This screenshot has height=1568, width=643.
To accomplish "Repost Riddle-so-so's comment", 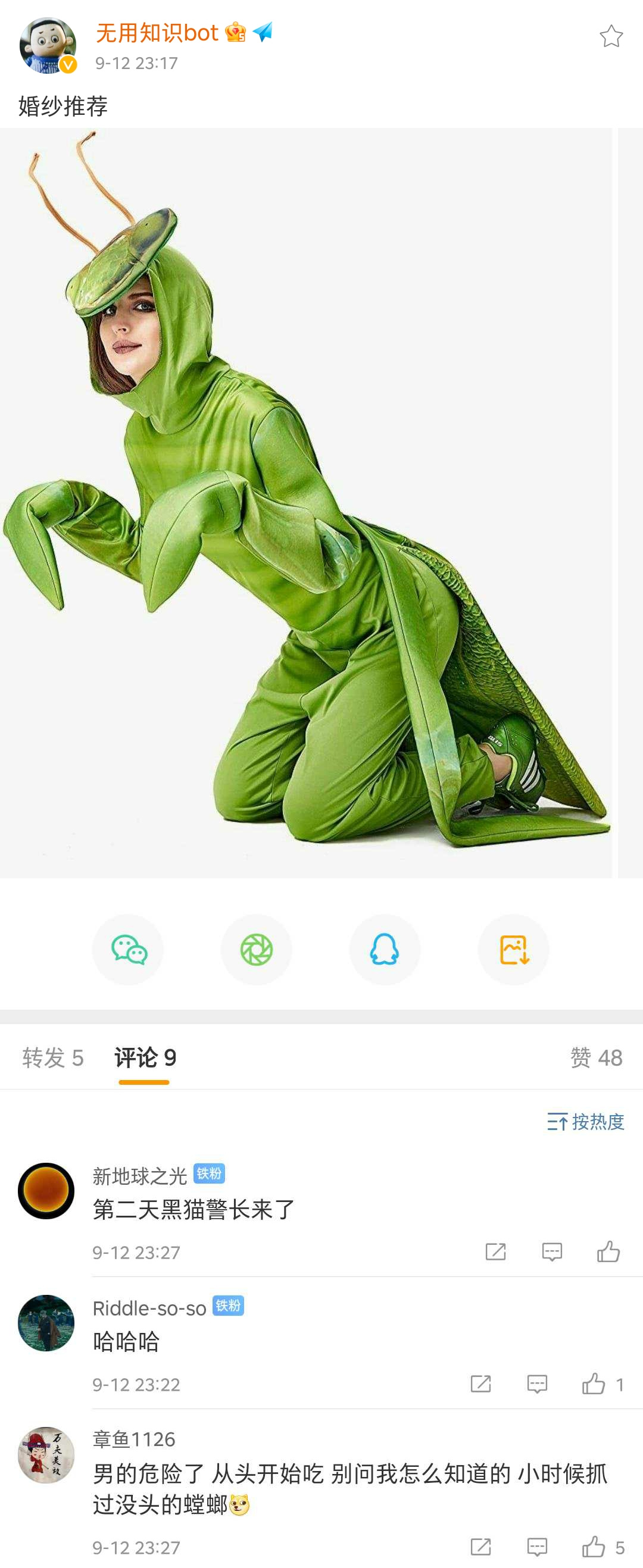I will [x=480, y=1384].
